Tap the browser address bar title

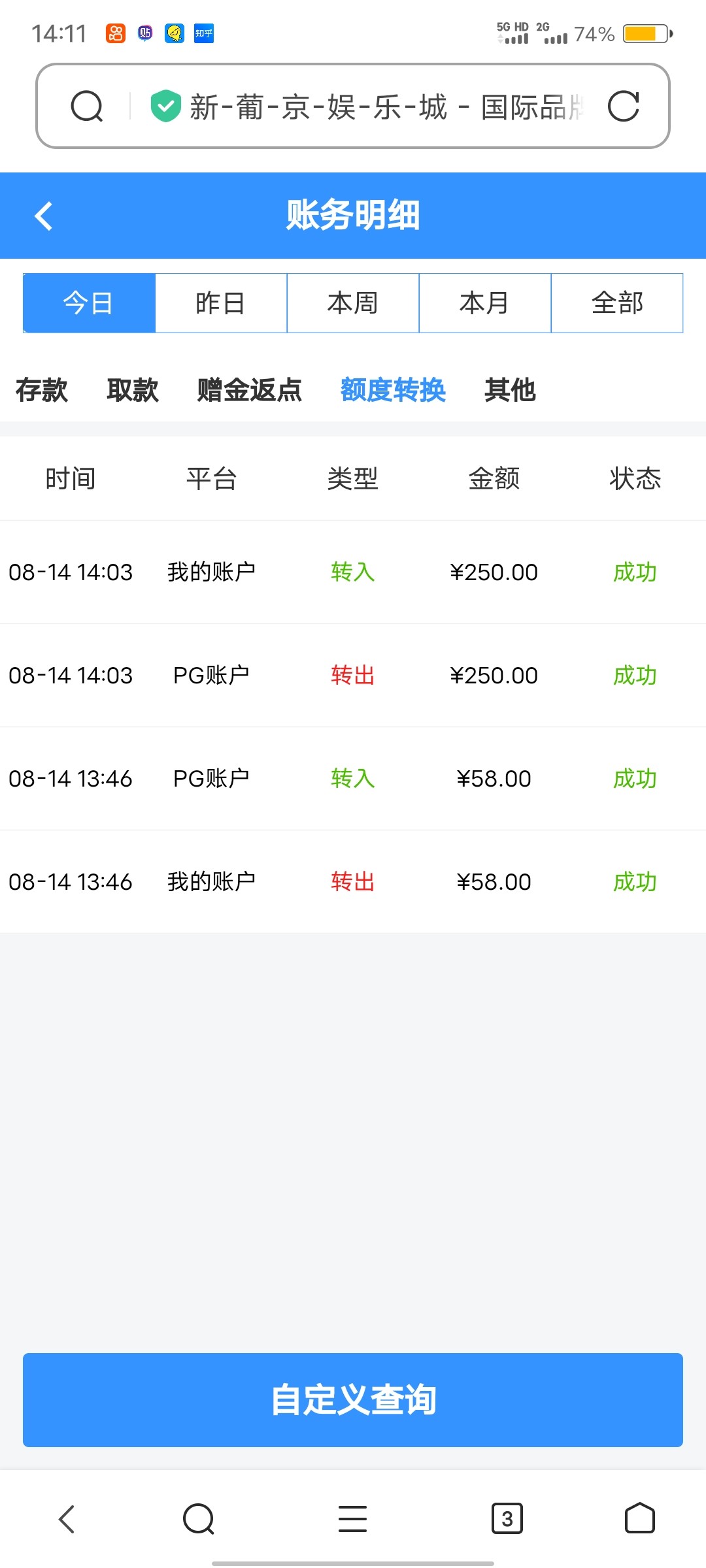click(x=386, y=106)
